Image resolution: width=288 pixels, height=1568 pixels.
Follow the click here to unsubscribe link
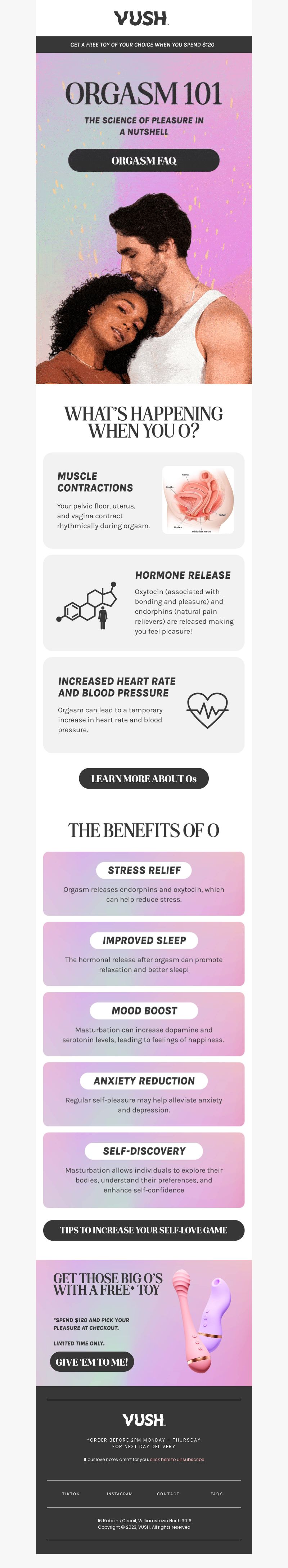pyautogui.click(x=177, y=1459)
